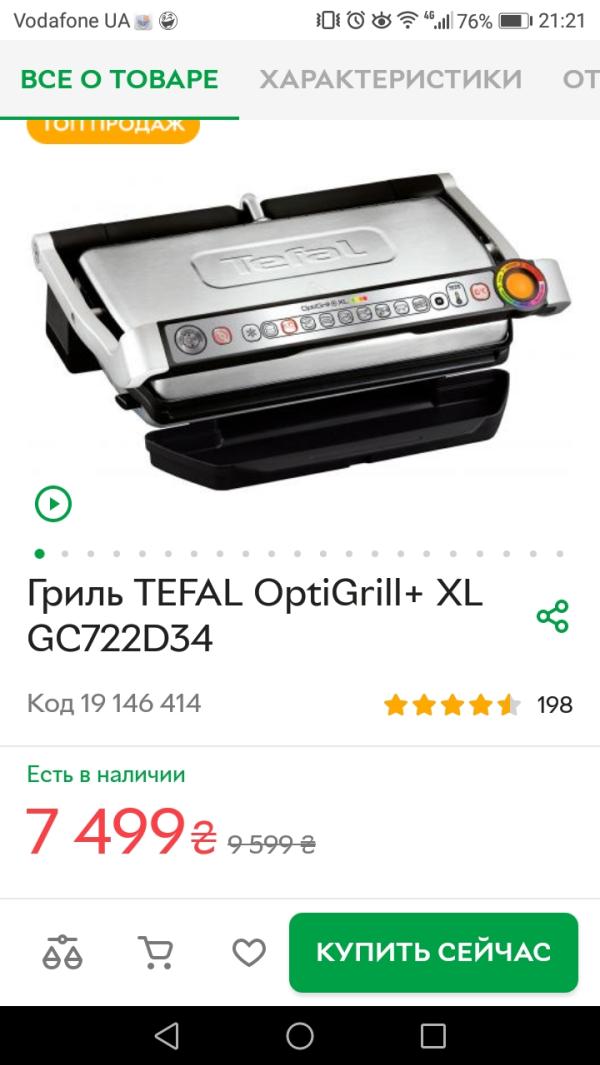Screen dimensions: 600x1065
Task: Share the TEFAL OptiGrill+ XL product
Action: pos(552,616)
